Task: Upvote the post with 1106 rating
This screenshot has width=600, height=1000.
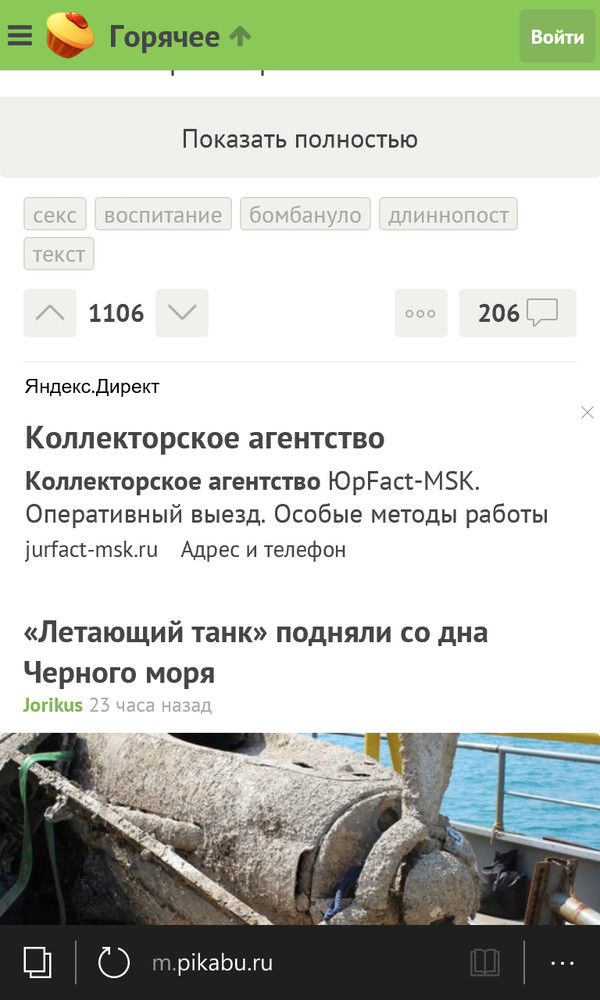Action: click(x=50, y=313)
